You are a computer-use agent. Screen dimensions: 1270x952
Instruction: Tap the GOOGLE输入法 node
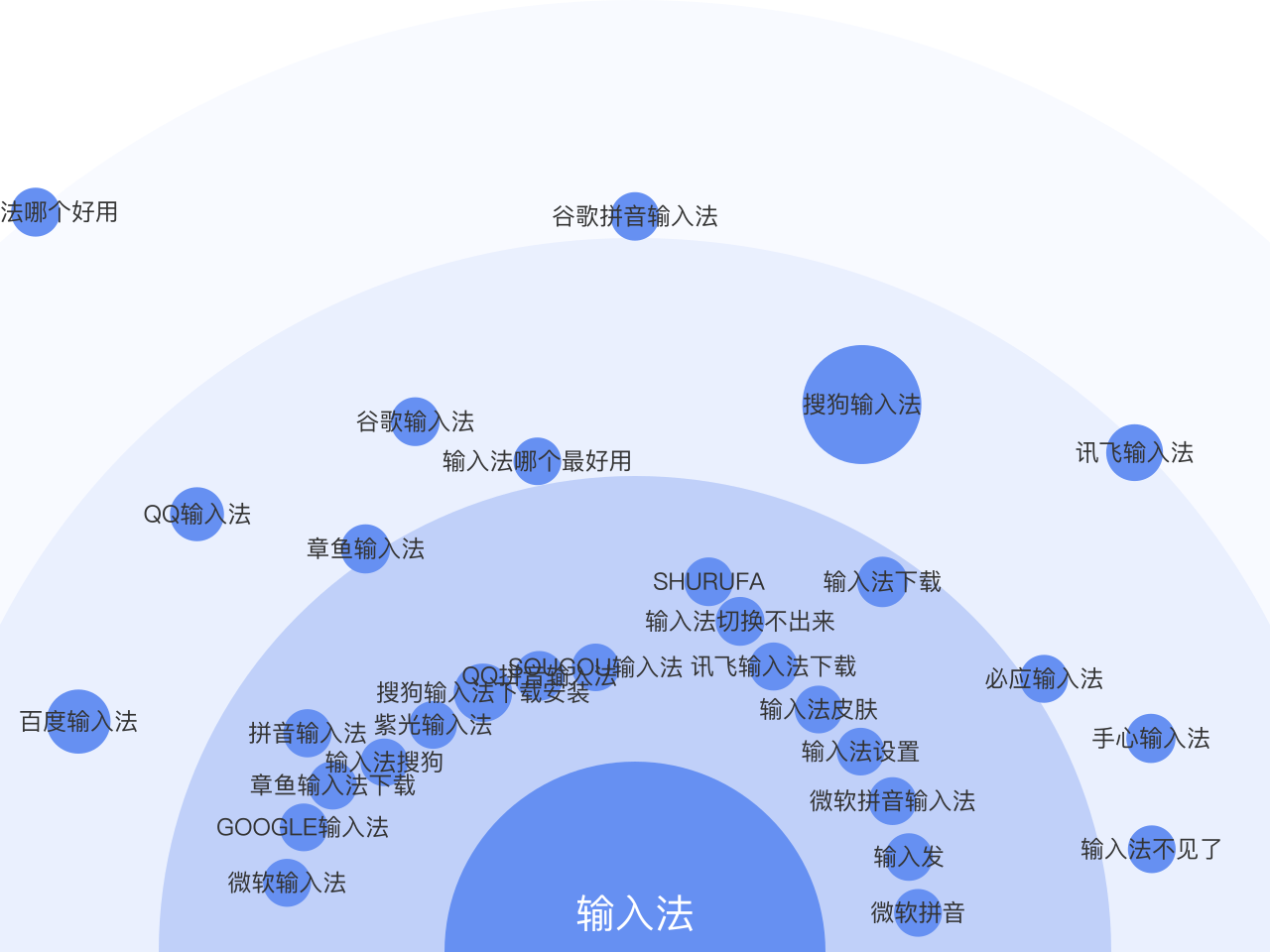[303, 827]
